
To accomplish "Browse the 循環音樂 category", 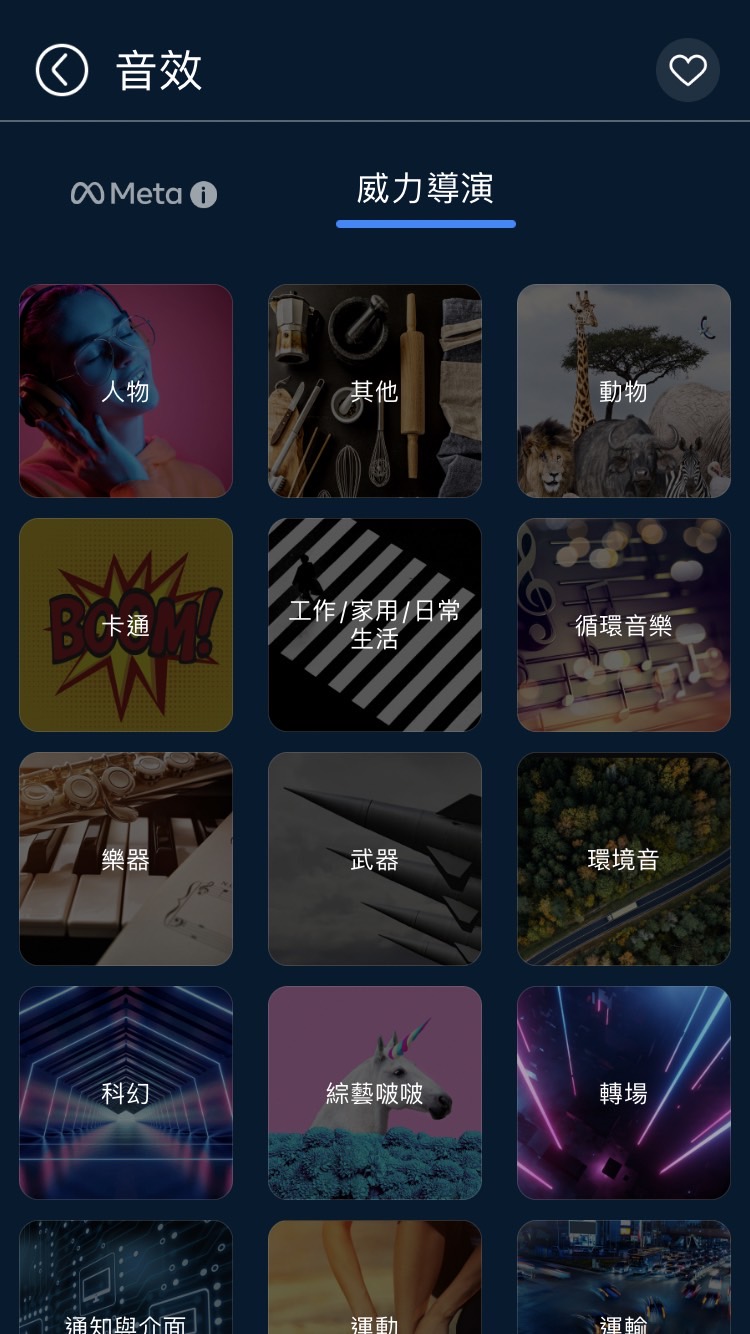I will [623, 625].
